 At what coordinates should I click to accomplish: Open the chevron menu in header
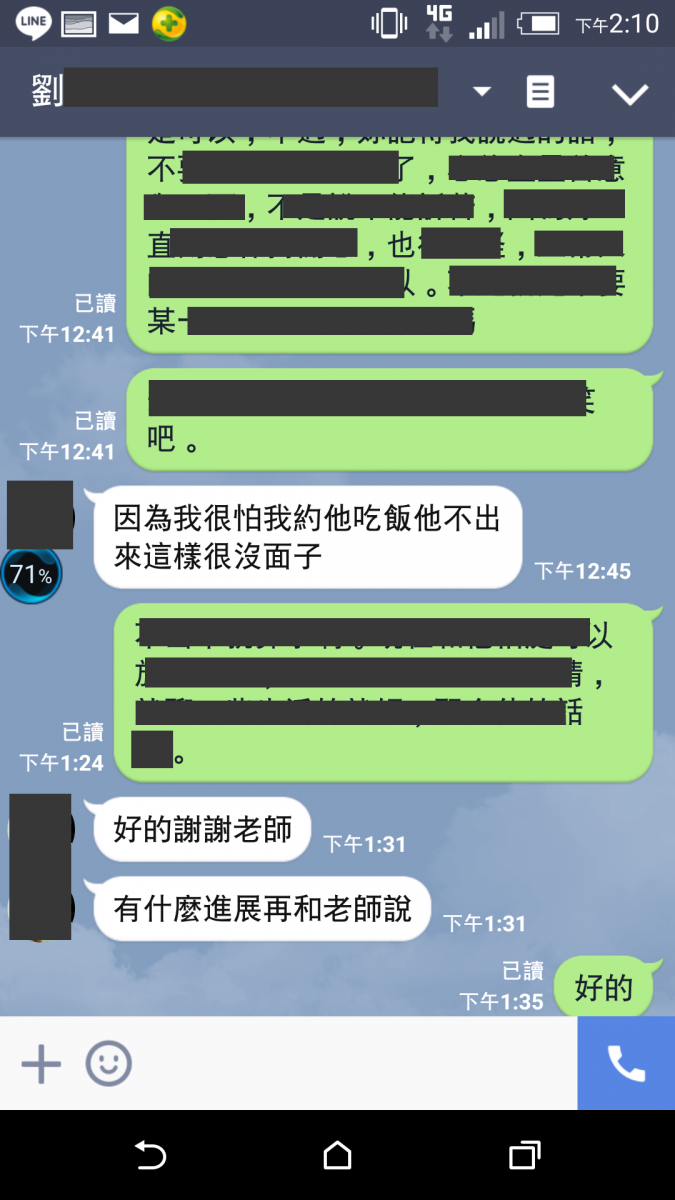(x=630, y=94)
